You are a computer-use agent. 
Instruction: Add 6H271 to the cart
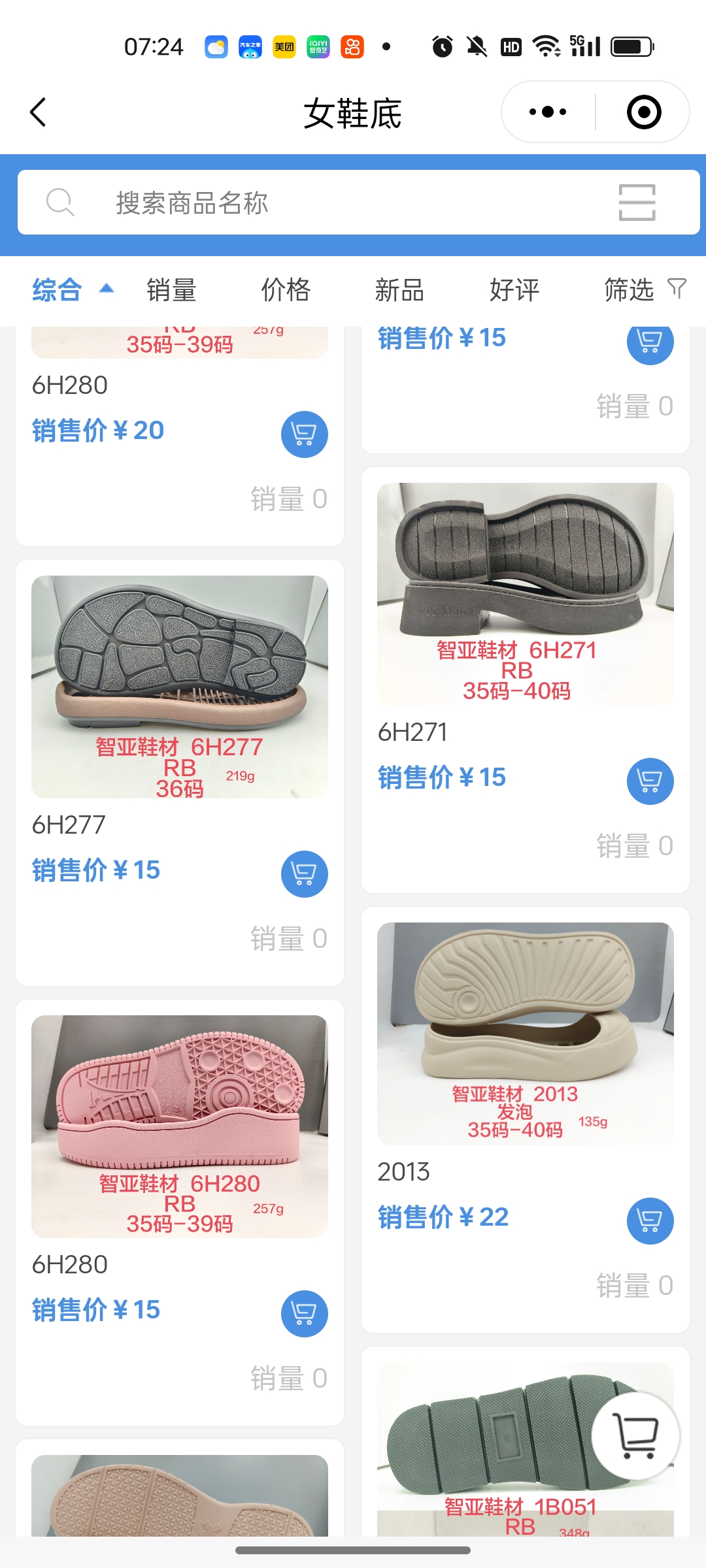coord(650,781)
